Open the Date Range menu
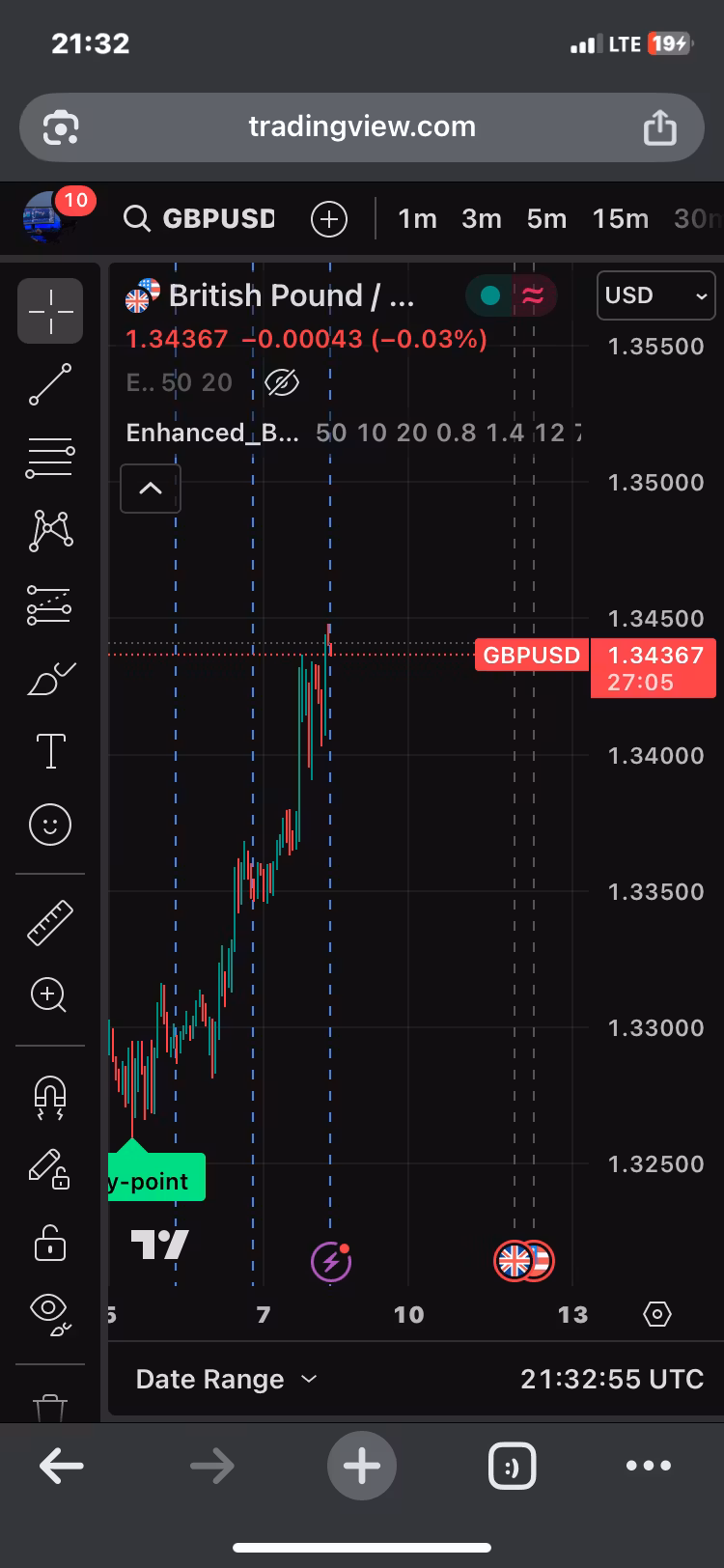 click(x=226, y=1379)
